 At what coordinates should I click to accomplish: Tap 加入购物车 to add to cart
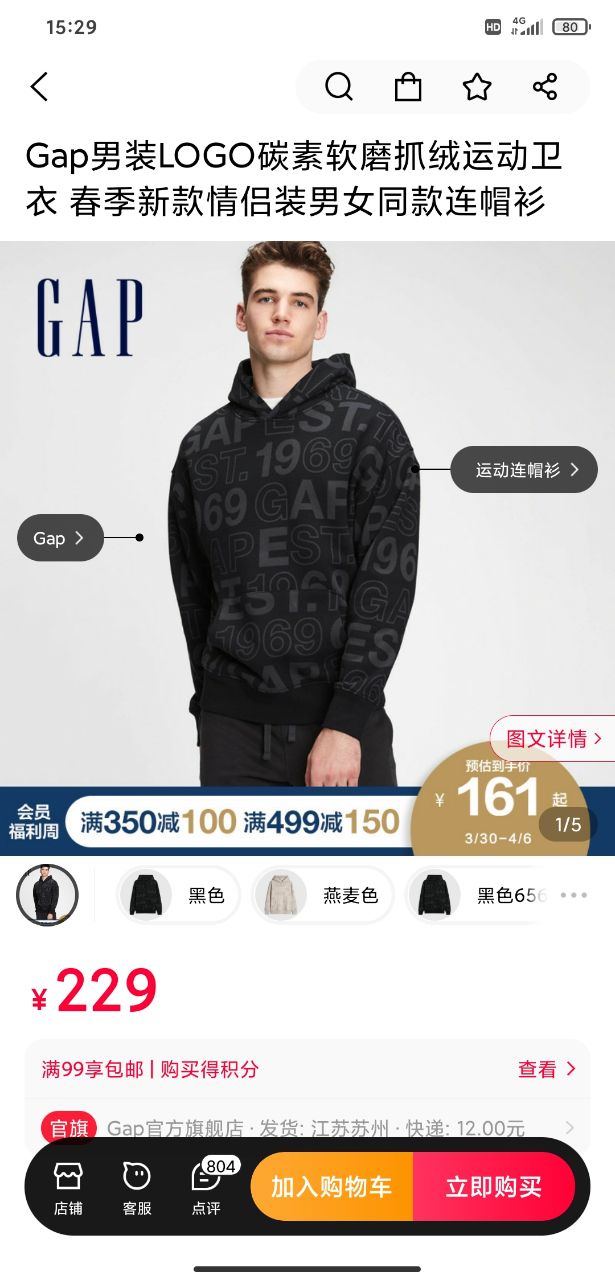click(x=332, y=1187)
